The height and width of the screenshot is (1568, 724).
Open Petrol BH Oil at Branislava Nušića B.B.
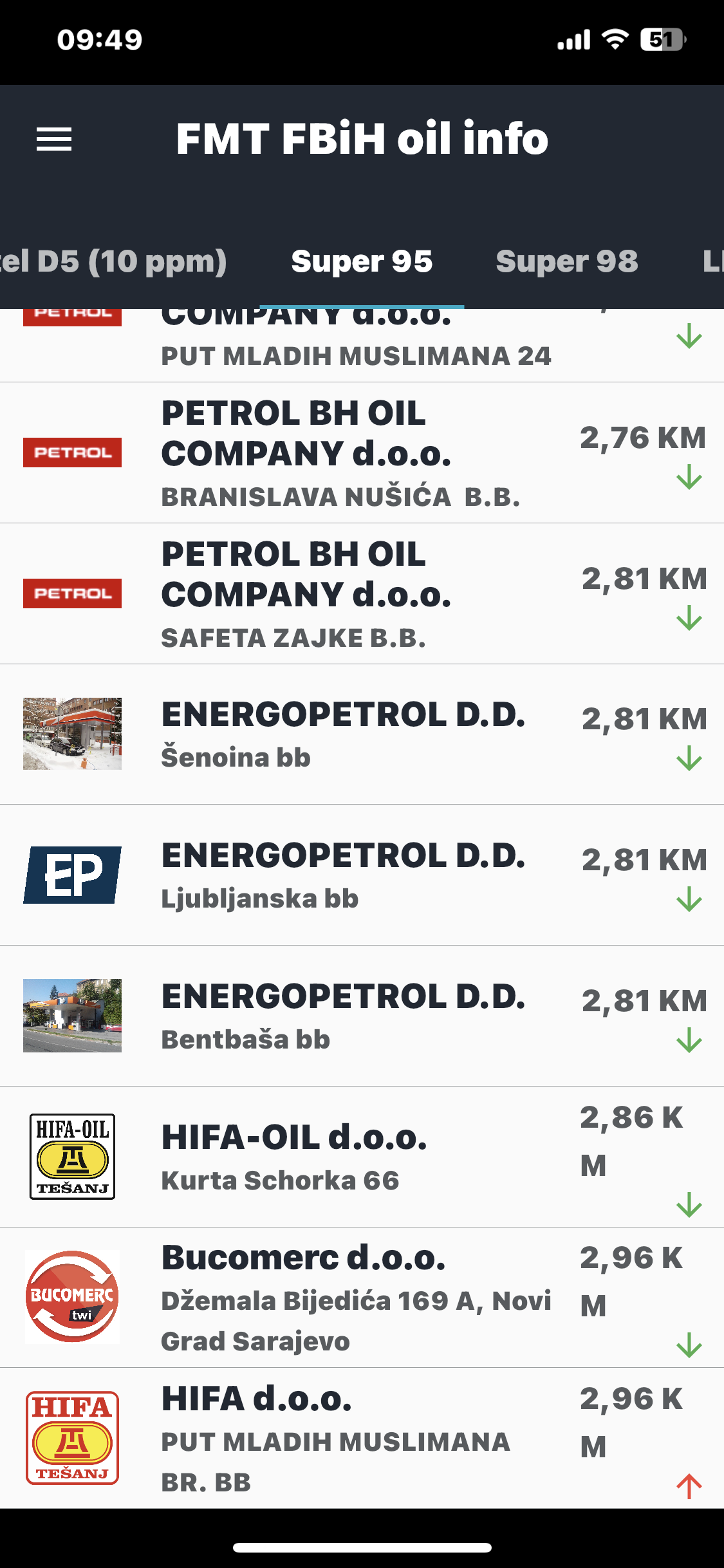(x=362, y=453)
